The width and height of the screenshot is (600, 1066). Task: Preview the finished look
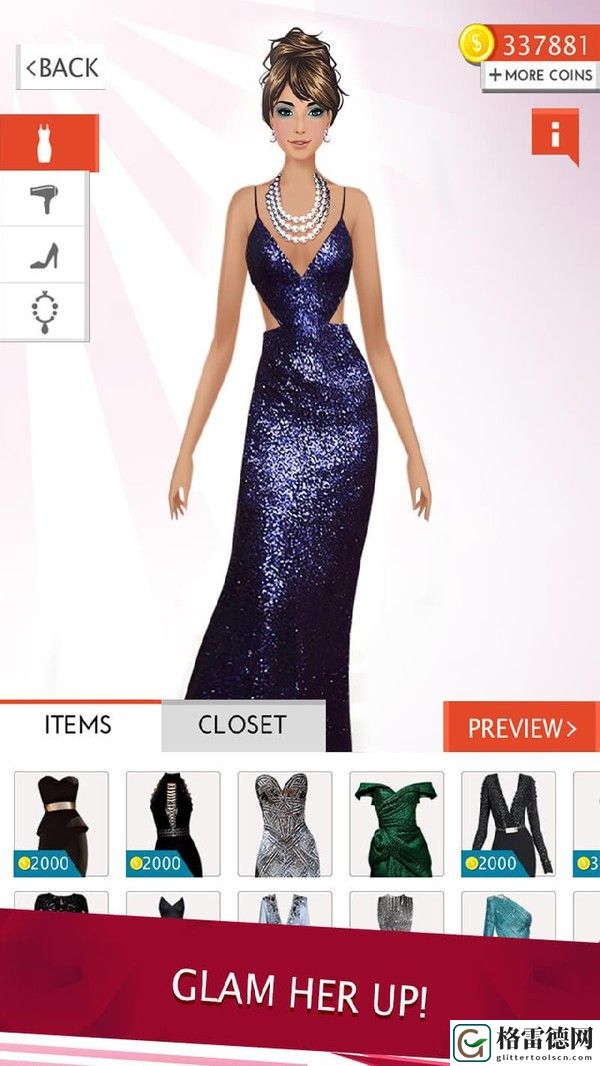click(521, 727)
